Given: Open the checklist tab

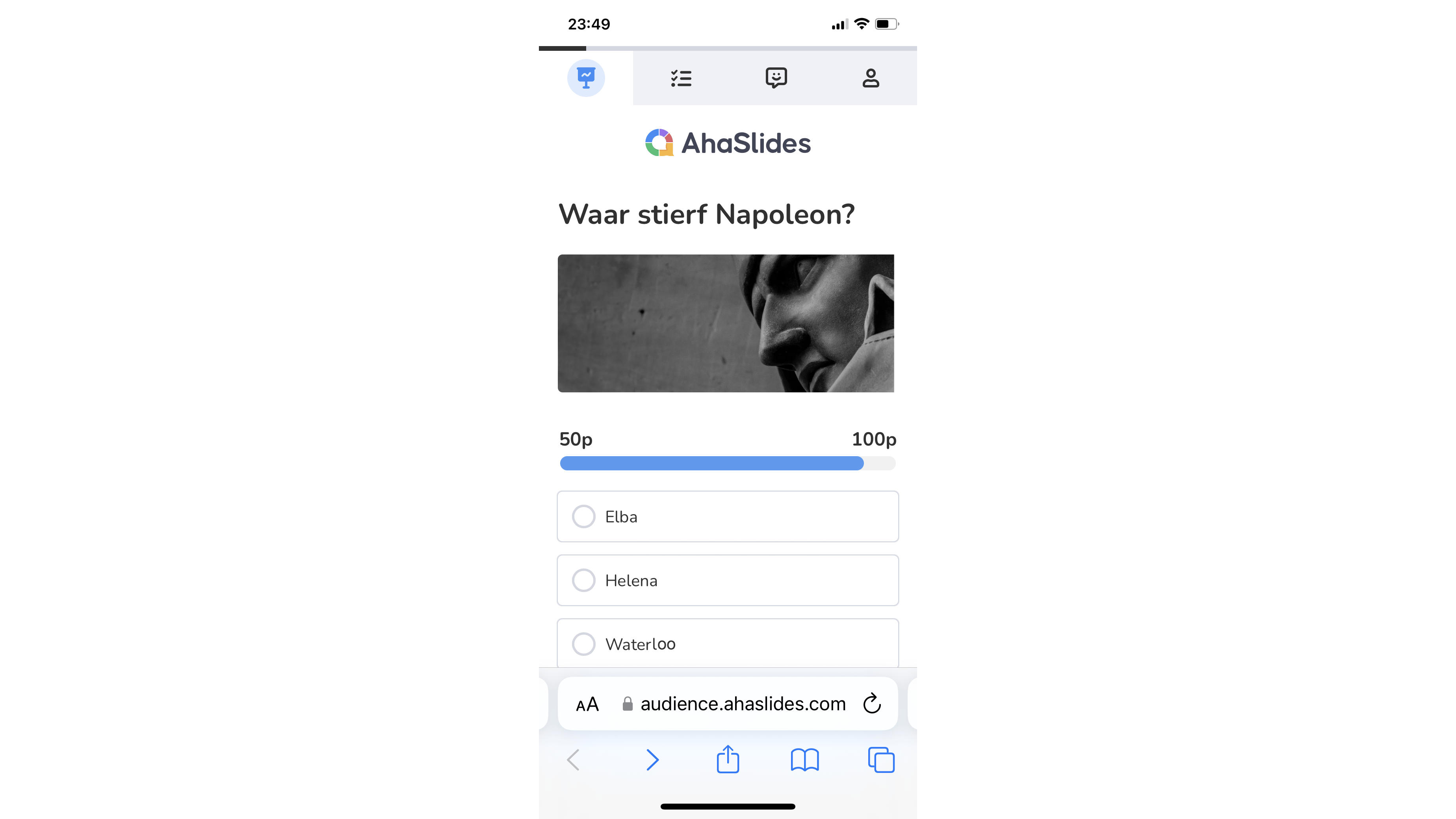Looking at the screenshot, I should coord(680,78).
